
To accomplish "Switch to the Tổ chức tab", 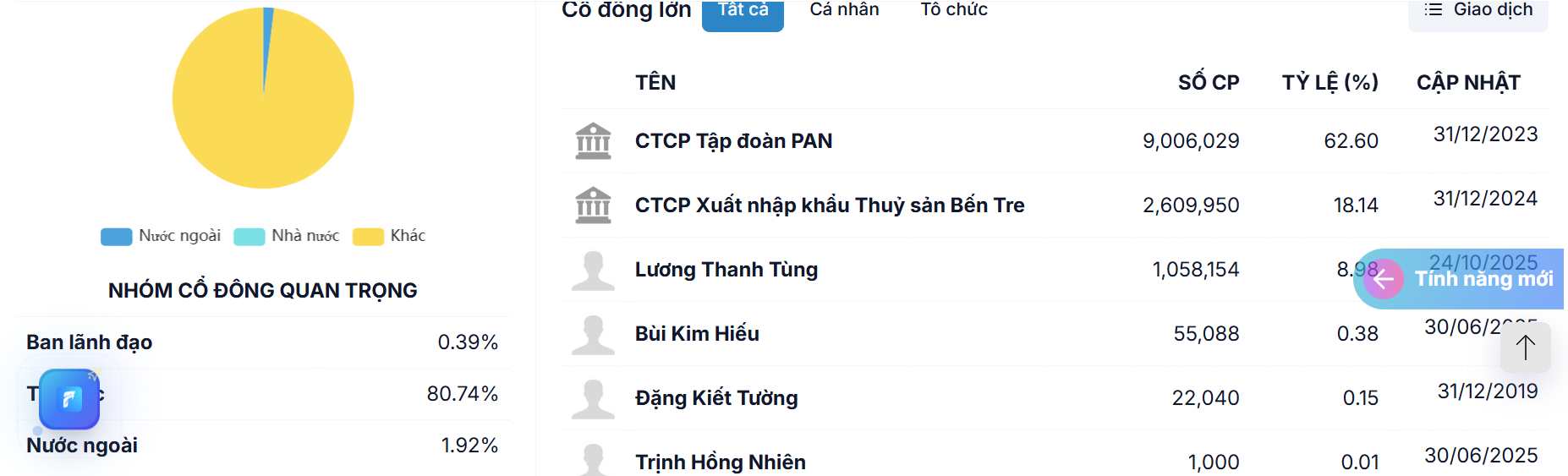I will point(954,10).
